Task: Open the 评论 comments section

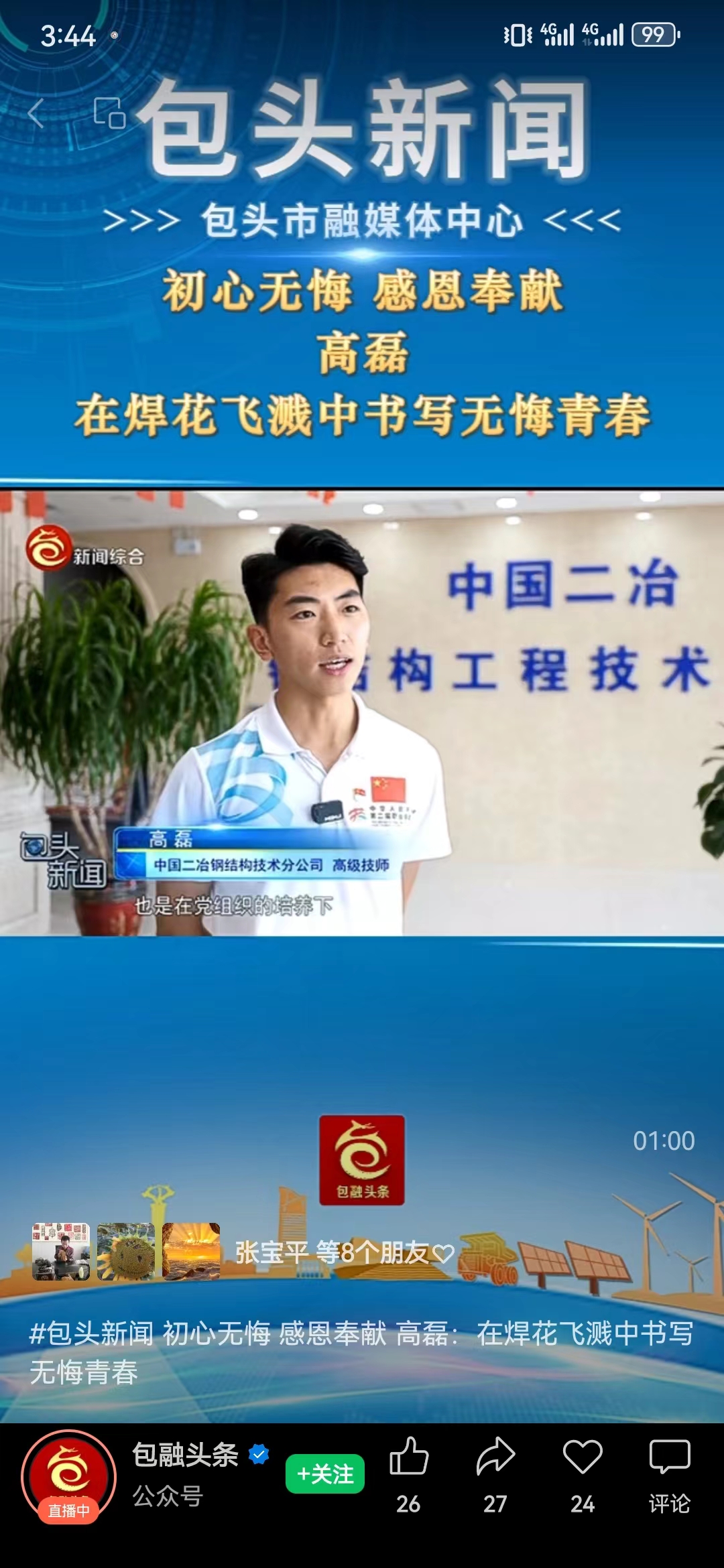Action: 669,1471
